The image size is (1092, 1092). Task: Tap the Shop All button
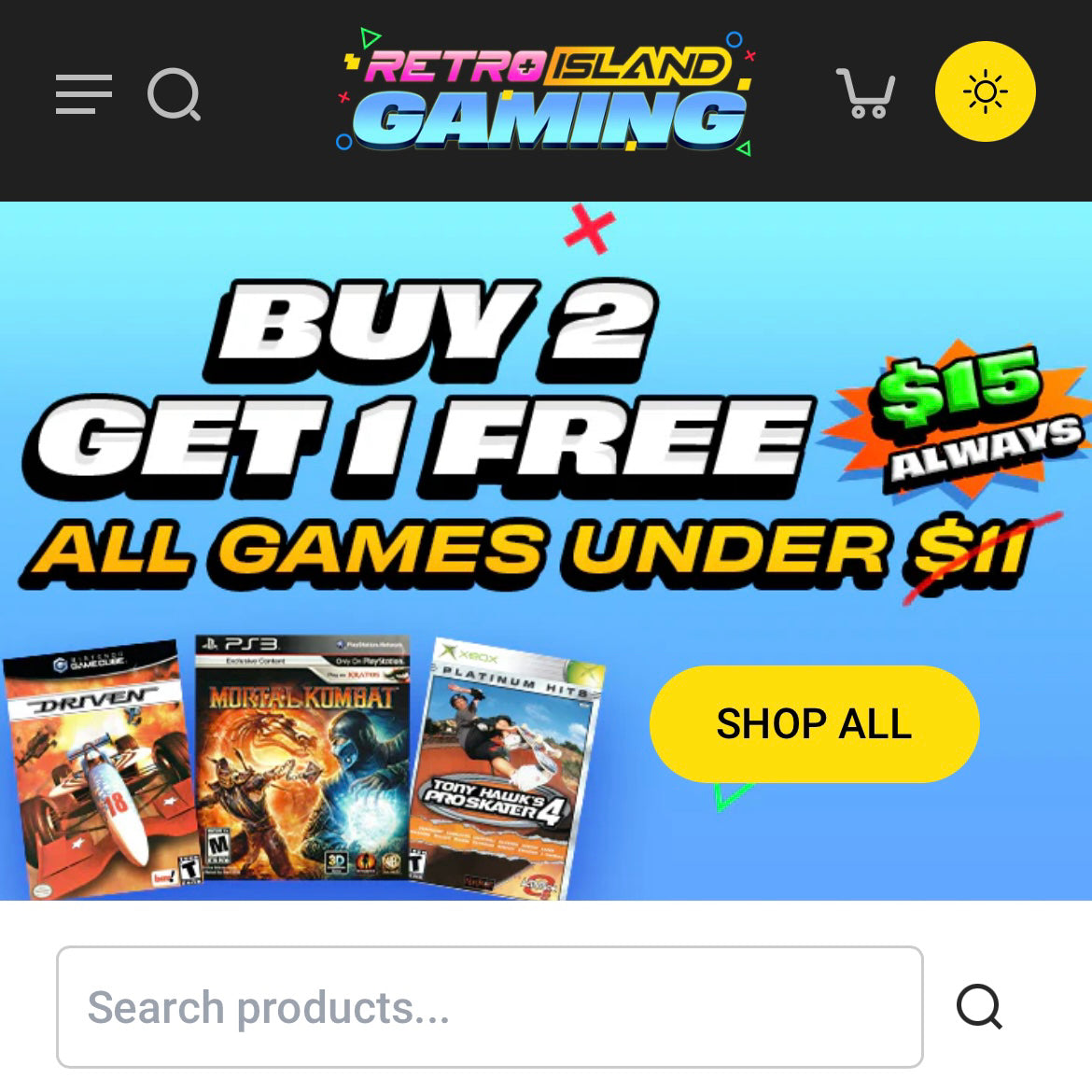(x=814, y=724)
